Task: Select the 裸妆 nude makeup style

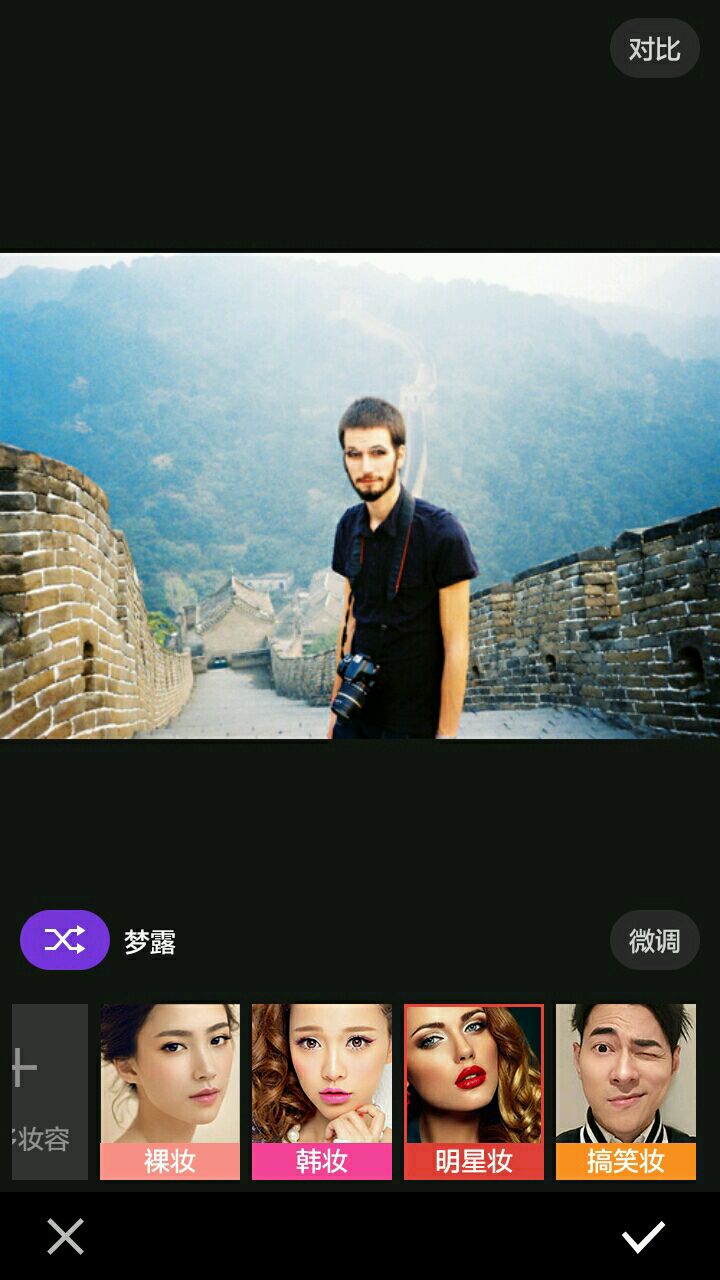Action: click(170, 1091)
